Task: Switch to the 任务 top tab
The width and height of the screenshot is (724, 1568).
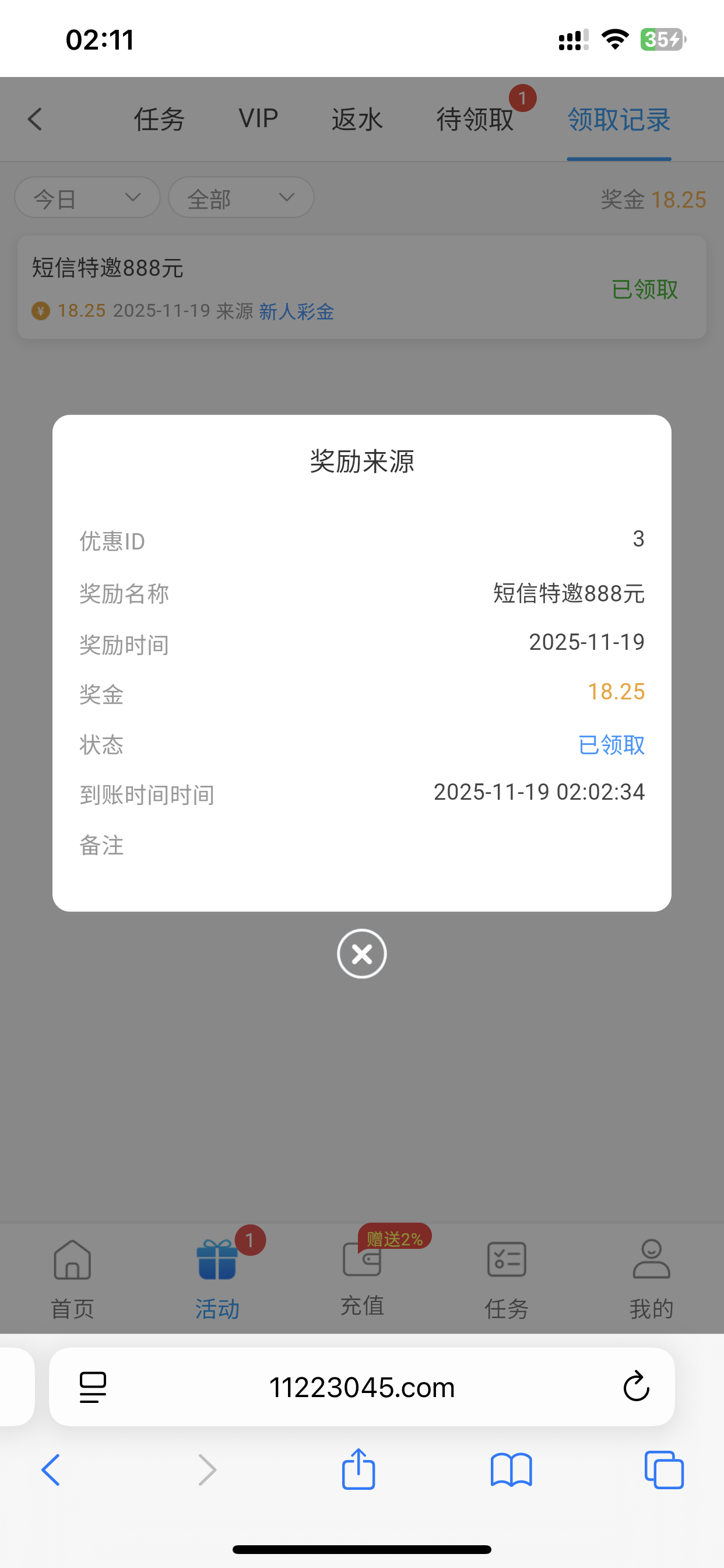Action: (159, 120)
